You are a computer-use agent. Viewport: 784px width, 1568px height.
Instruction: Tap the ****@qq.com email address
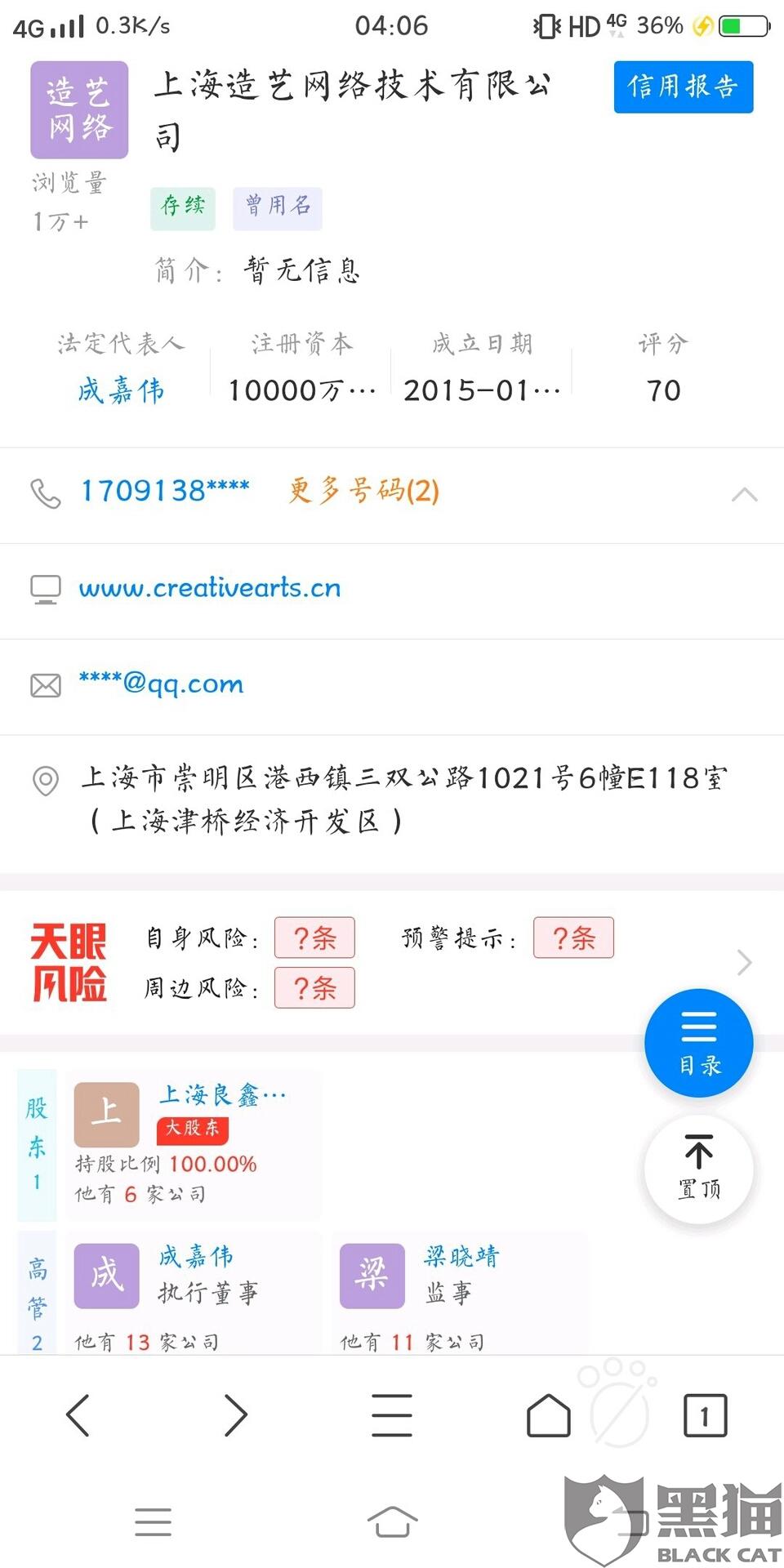pyautogui.click(x=161, y=684)
